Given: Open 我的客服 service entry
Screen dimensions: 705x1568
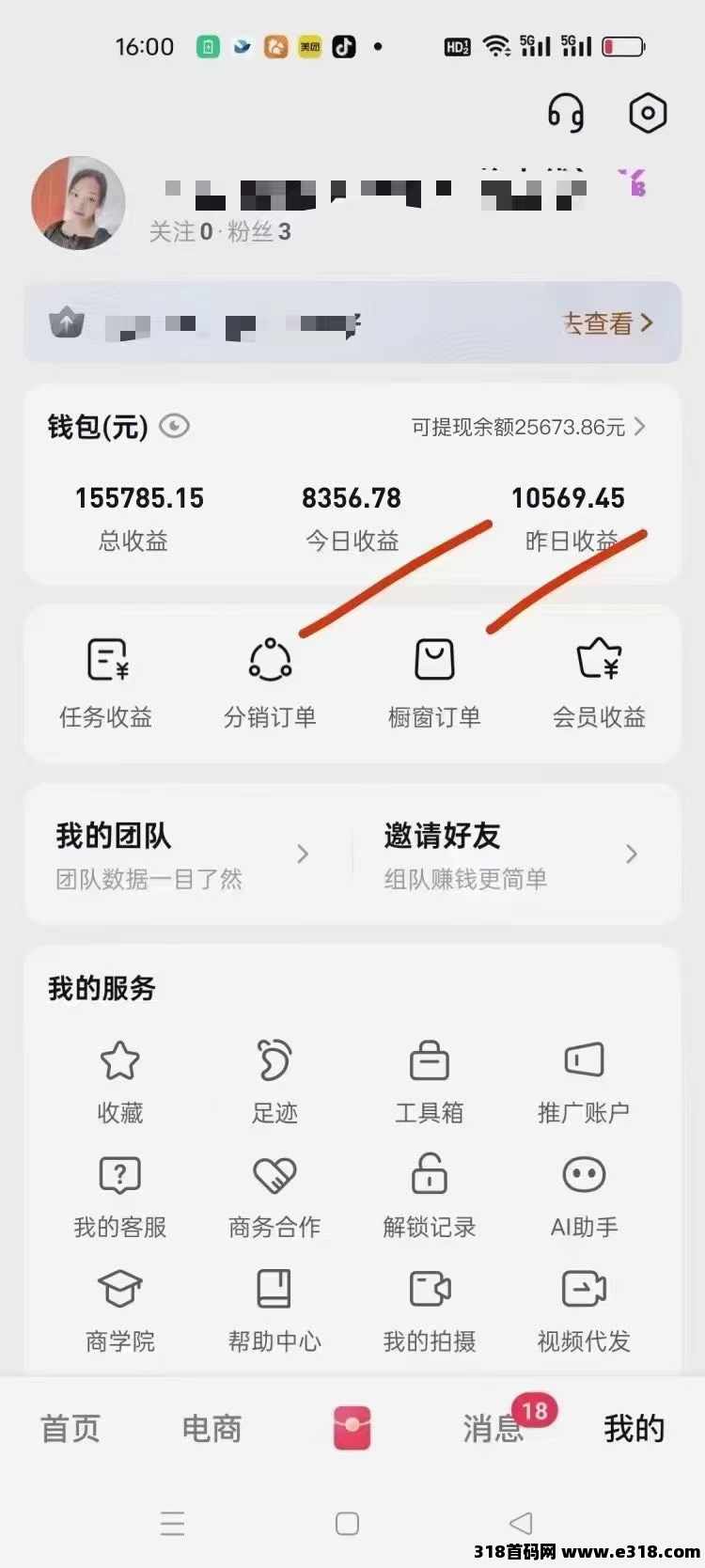Looking at the screenshot, I should tap(120, 1196).
